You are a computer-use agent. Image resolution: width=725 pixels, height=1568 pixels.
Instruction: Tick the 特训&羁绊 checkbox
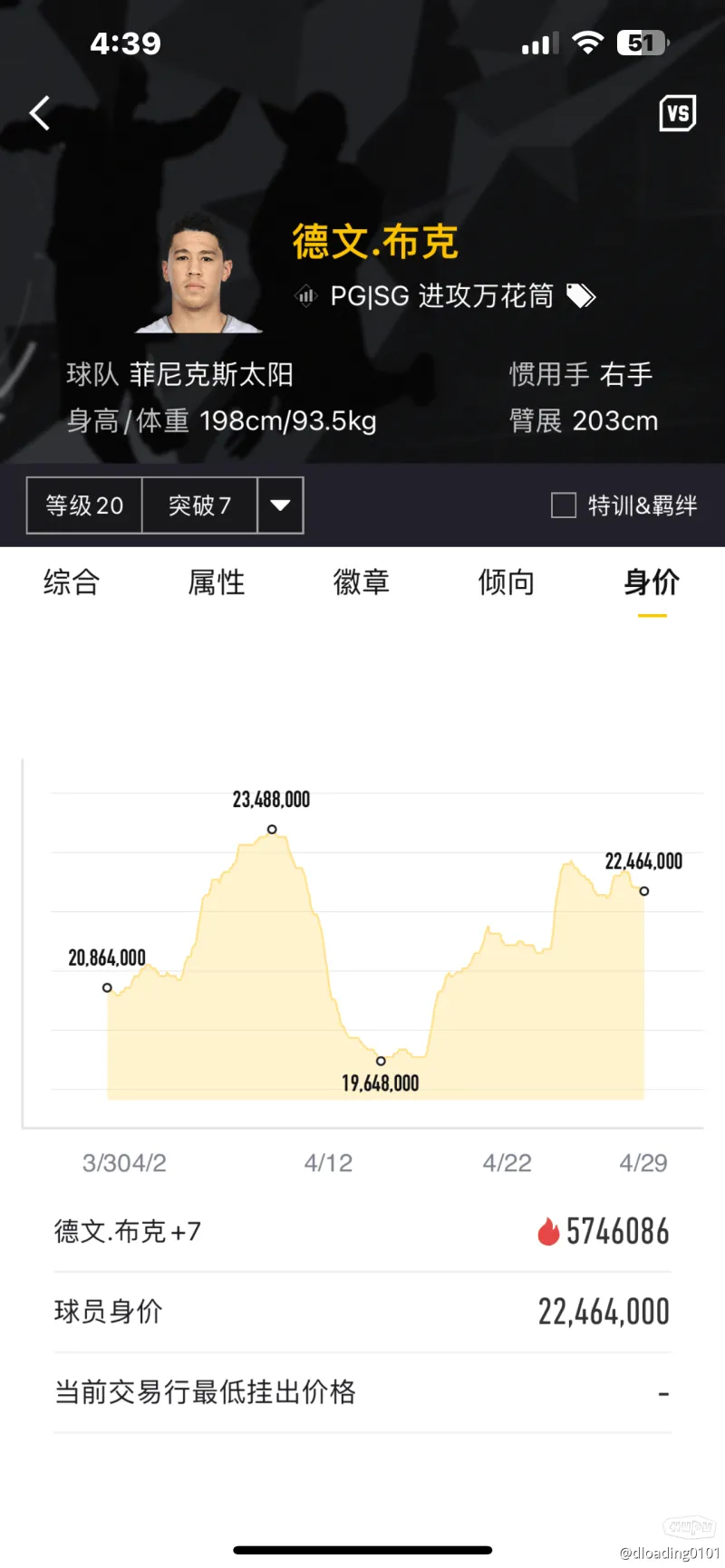tap(564, 505)
